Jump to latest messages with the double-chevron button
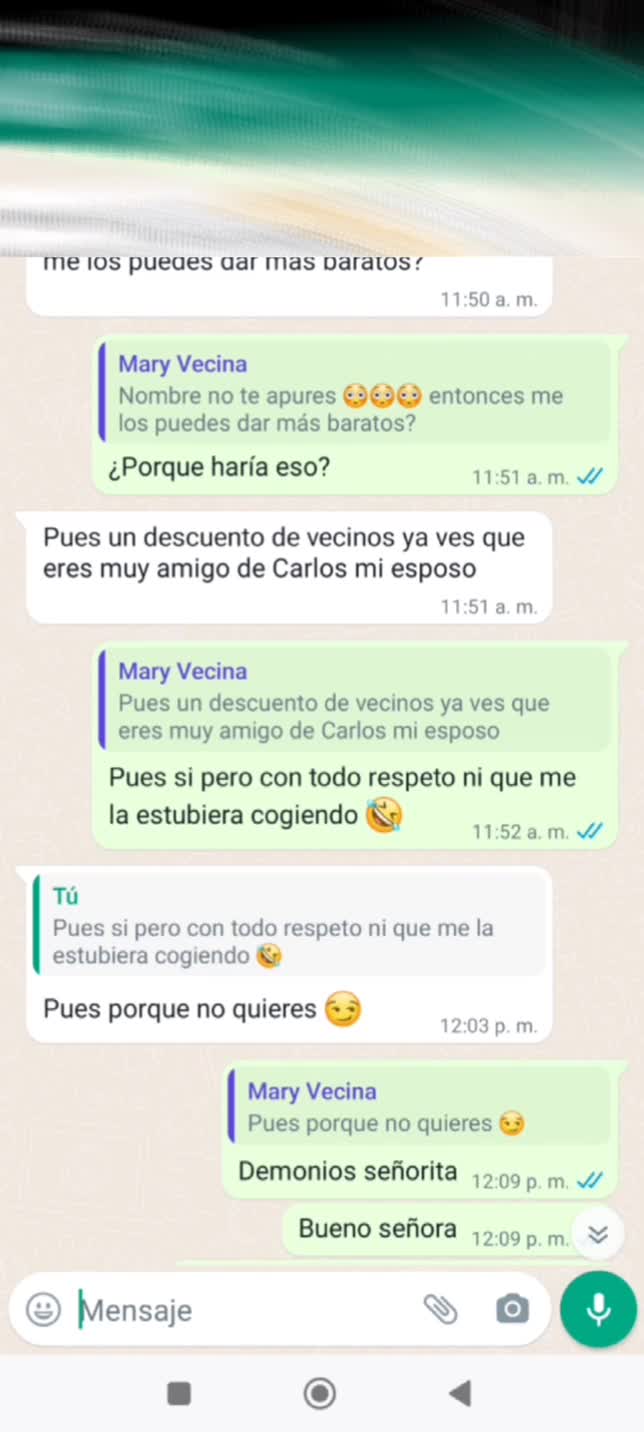Image resolution: width=644 pixels, height=1432 pixels. [598, 1235]
